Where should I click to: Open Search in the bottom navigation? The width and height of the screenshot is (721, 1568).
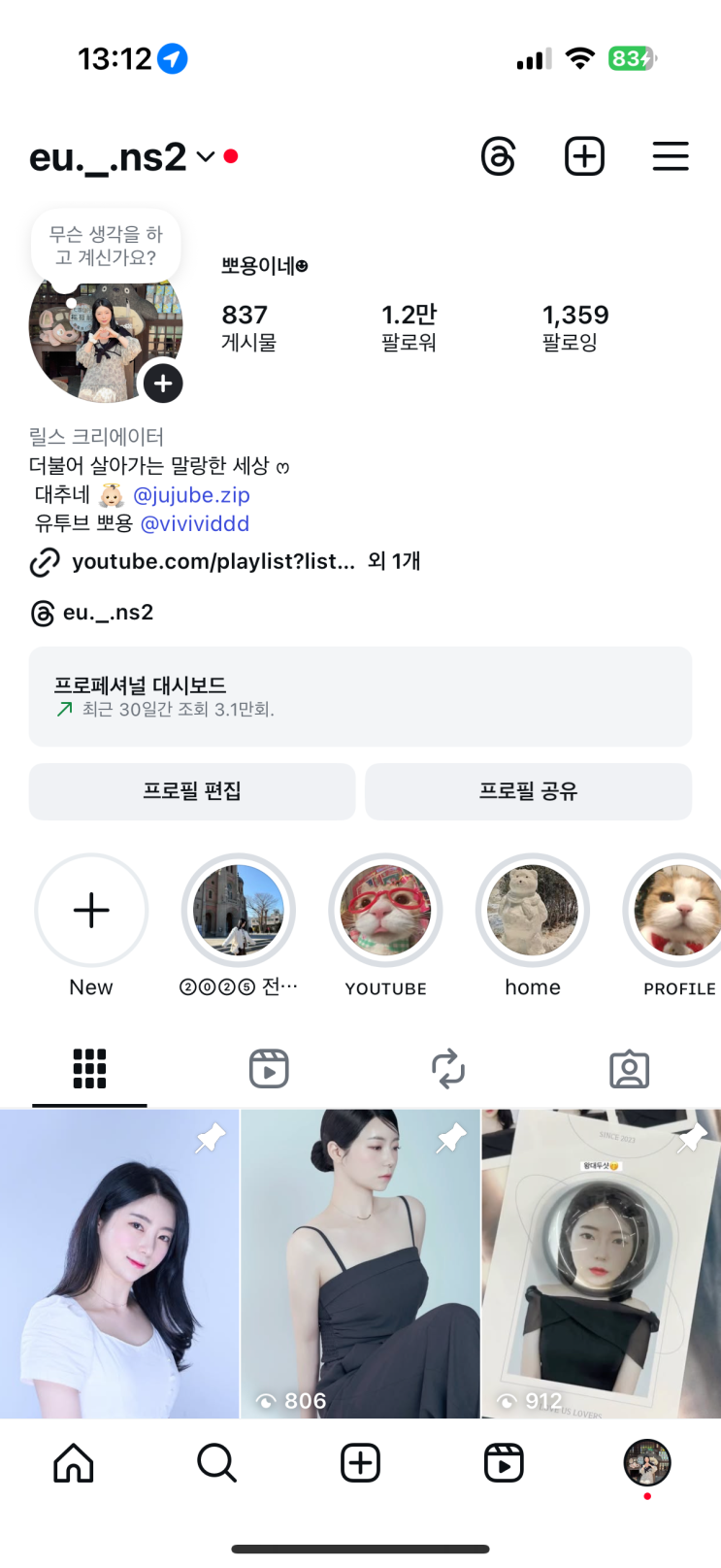pos(216,1463)
